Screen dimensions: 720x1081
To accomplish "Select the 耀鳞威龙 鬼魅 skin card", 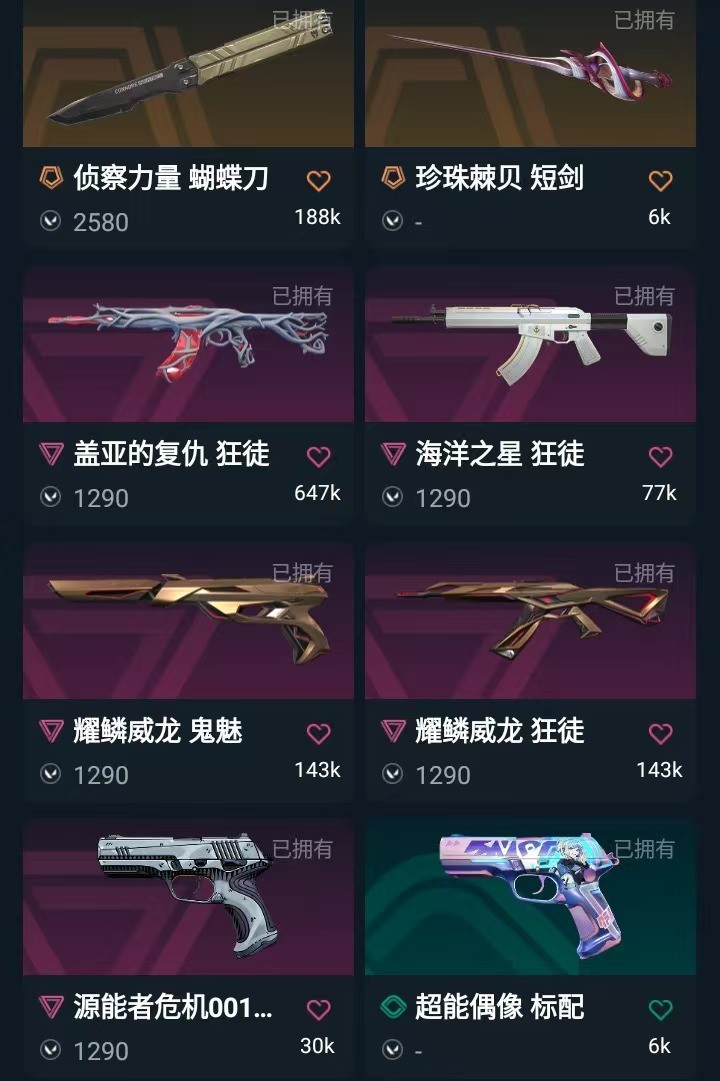I will click(x=188, y=622).
